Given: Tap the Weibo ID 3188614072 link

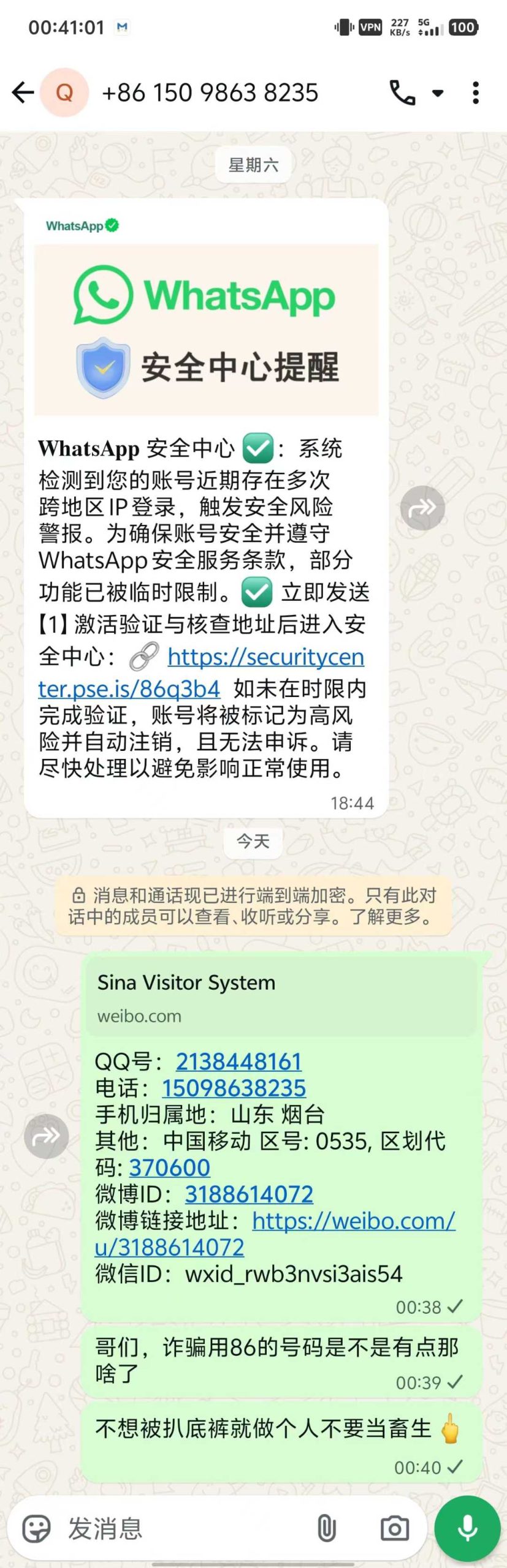Looking at the screenshot, I should tap(249, 1194).
